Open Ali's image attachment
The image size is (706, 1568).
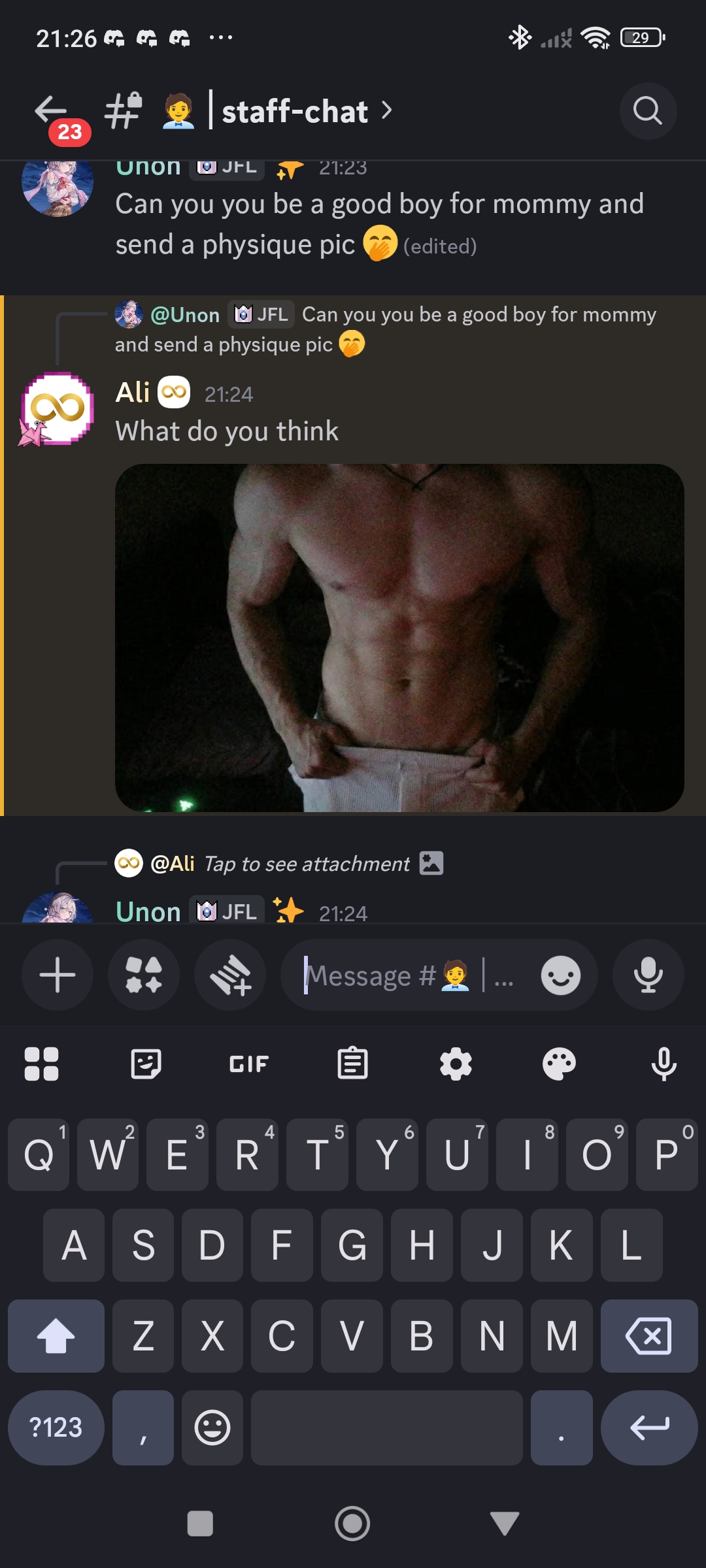click(399, 638)
